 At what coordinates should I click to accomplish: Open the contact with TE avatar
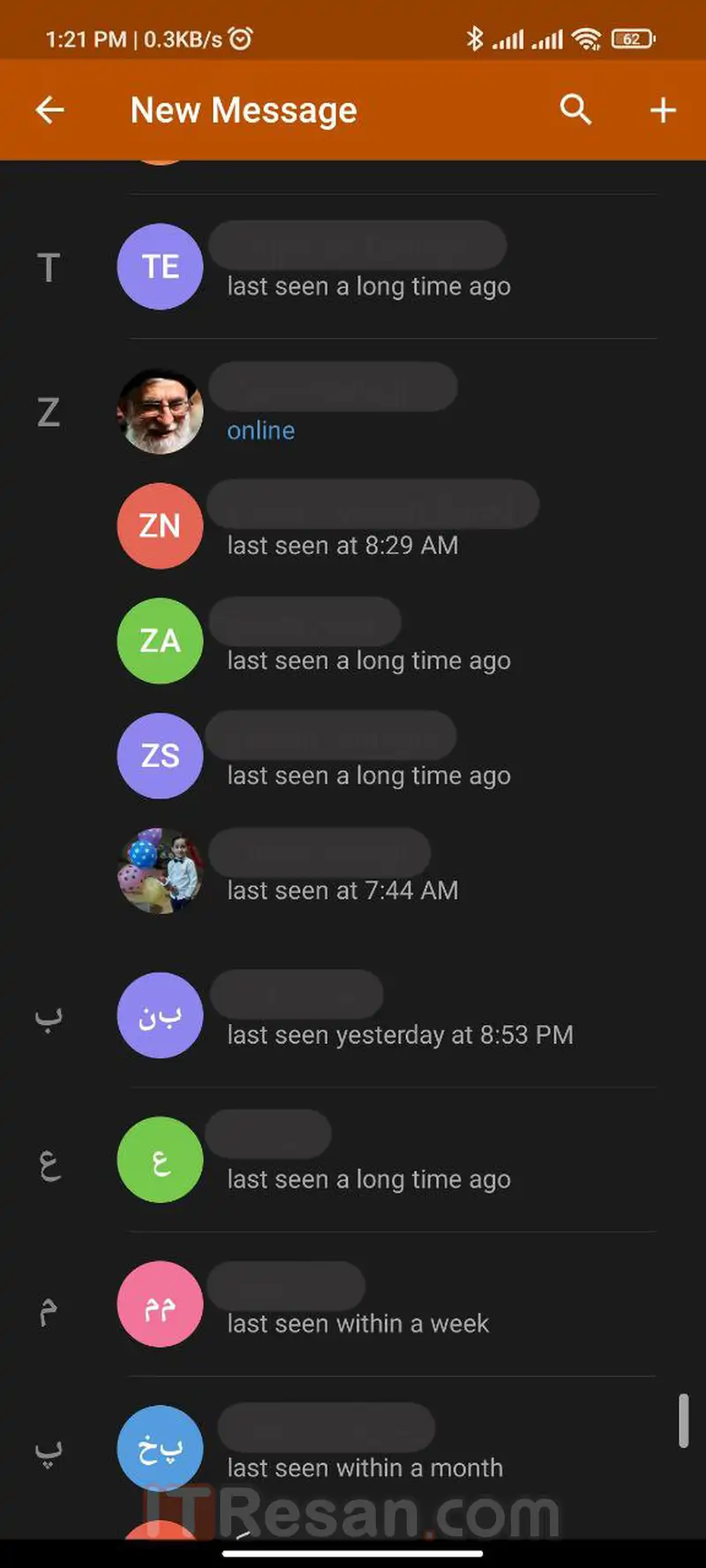point(353,266)
